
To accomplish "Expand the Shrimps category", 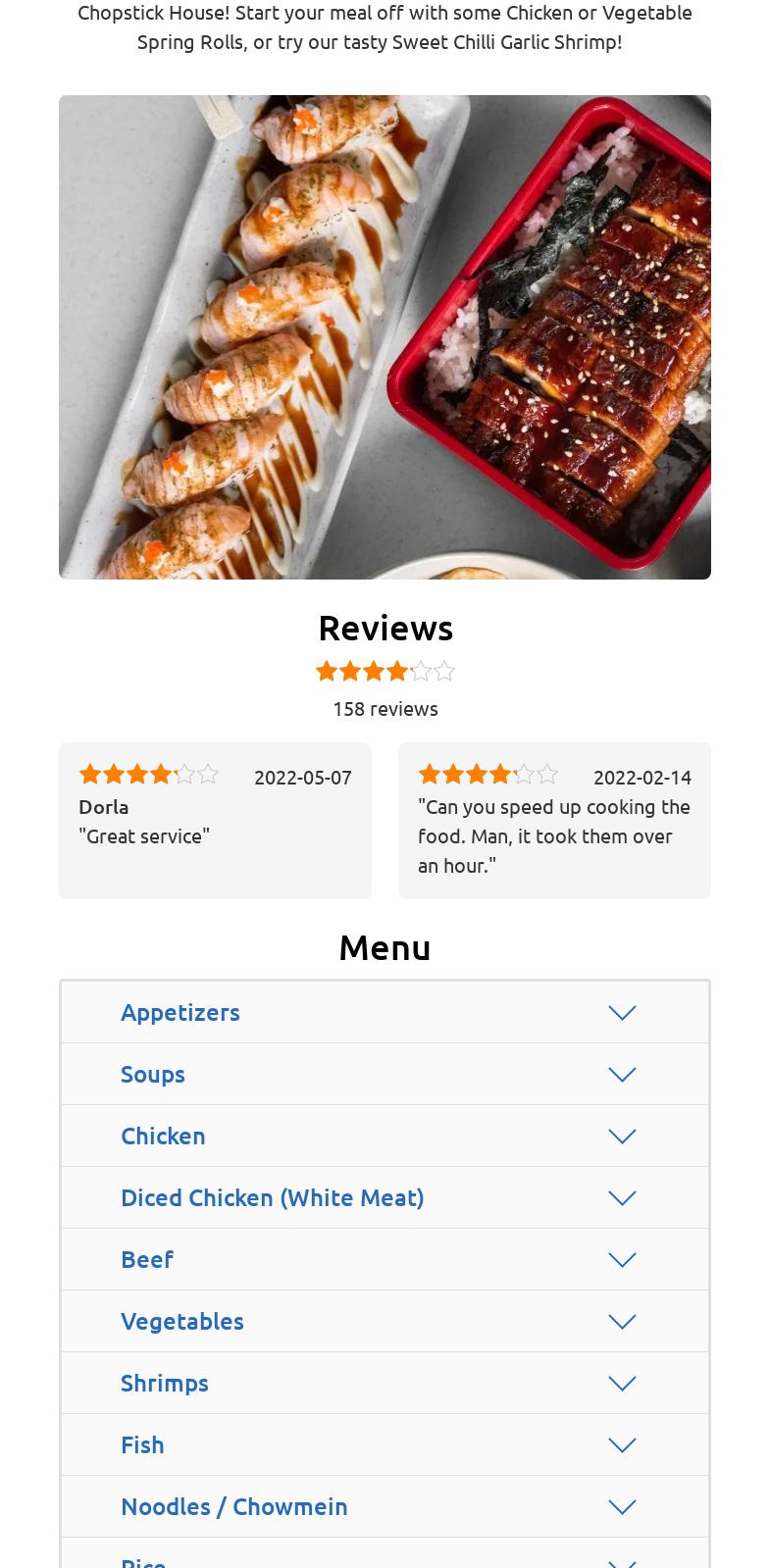I will (x=385, y=1383).
